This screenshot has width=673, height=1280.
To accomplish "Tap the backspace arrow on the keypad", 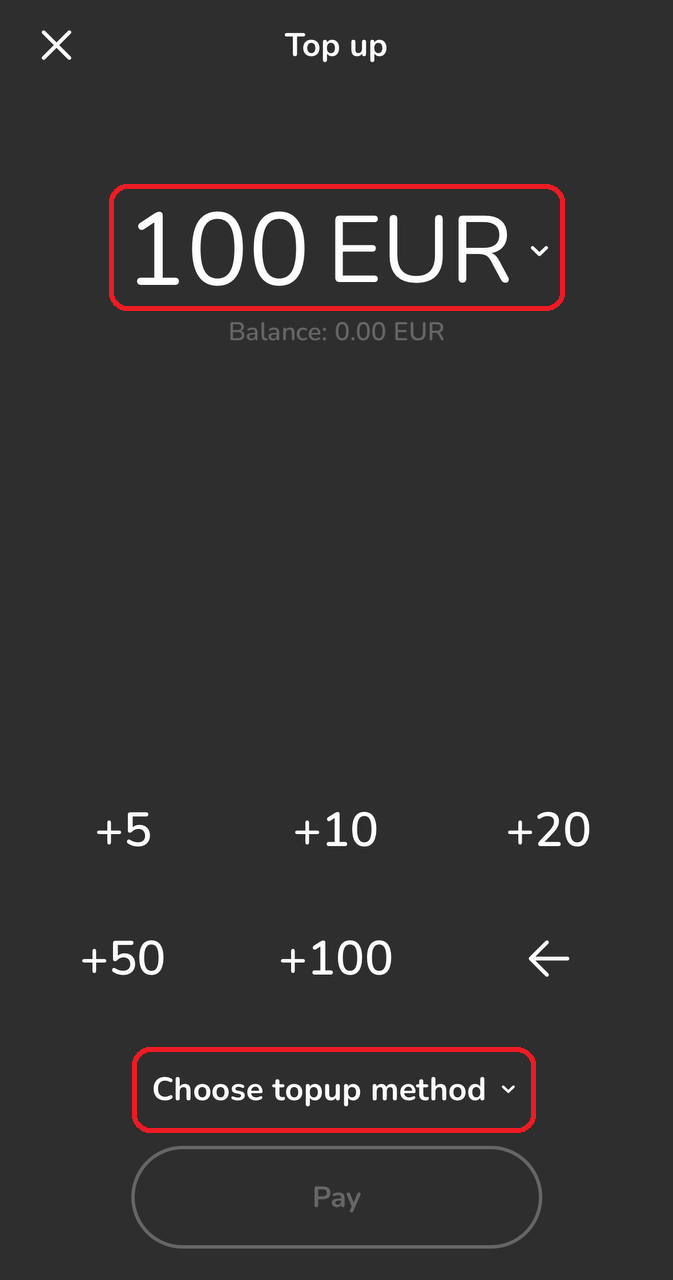I will (548, 959).
